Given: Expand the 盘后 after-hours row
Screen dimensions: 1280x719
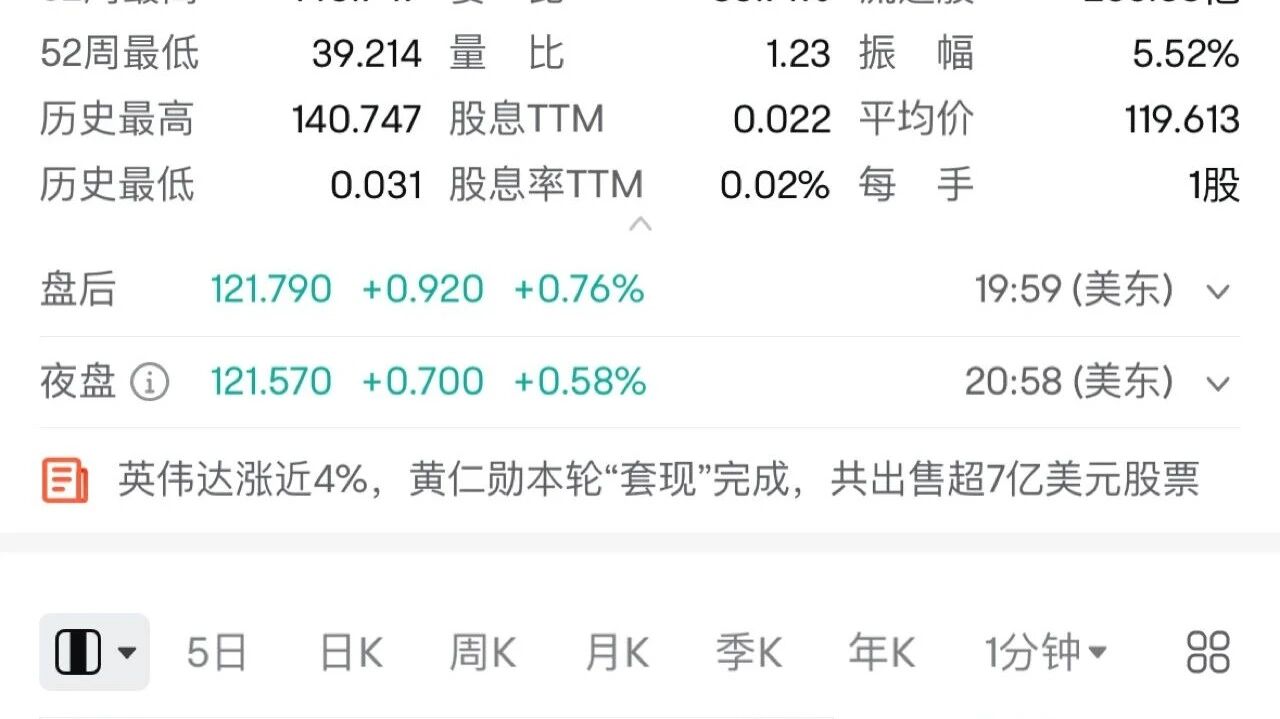Looking at the screenshot, I should (x=1217, y=292).
